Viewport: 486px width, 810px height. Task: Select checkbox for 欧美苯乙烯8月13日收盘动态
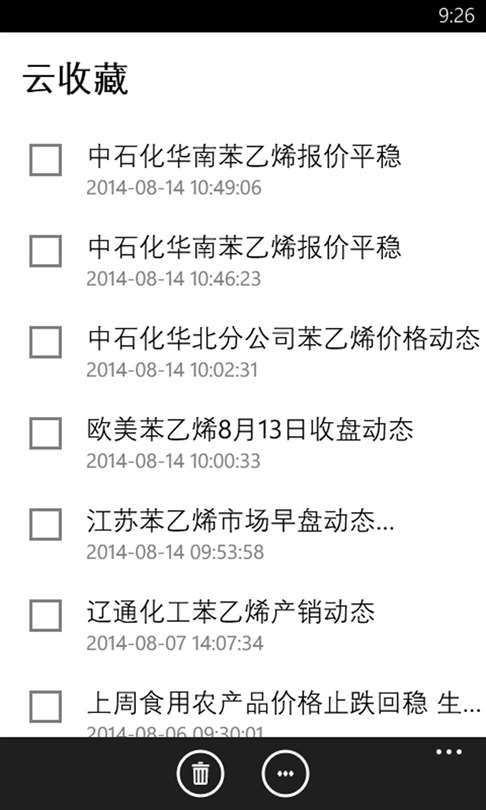click(x=45, y=433)
